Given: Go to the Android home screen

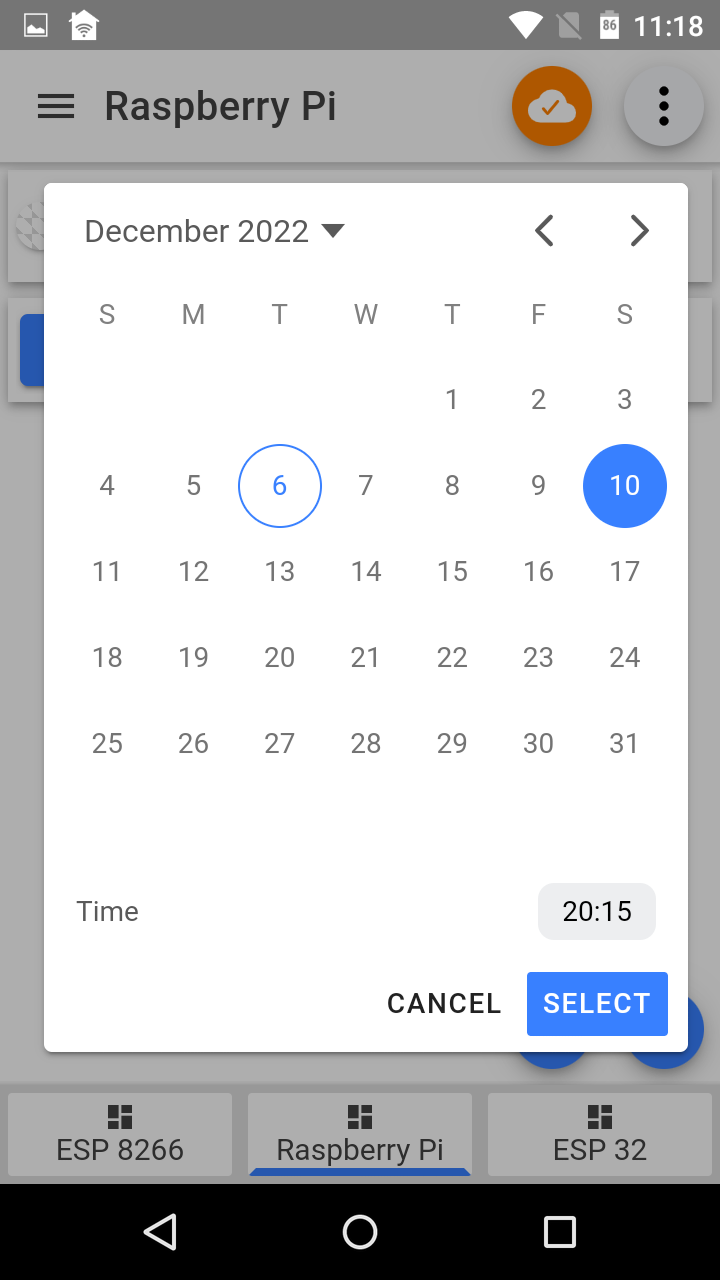Looking at the screenshot, I should click(360, 1232).
